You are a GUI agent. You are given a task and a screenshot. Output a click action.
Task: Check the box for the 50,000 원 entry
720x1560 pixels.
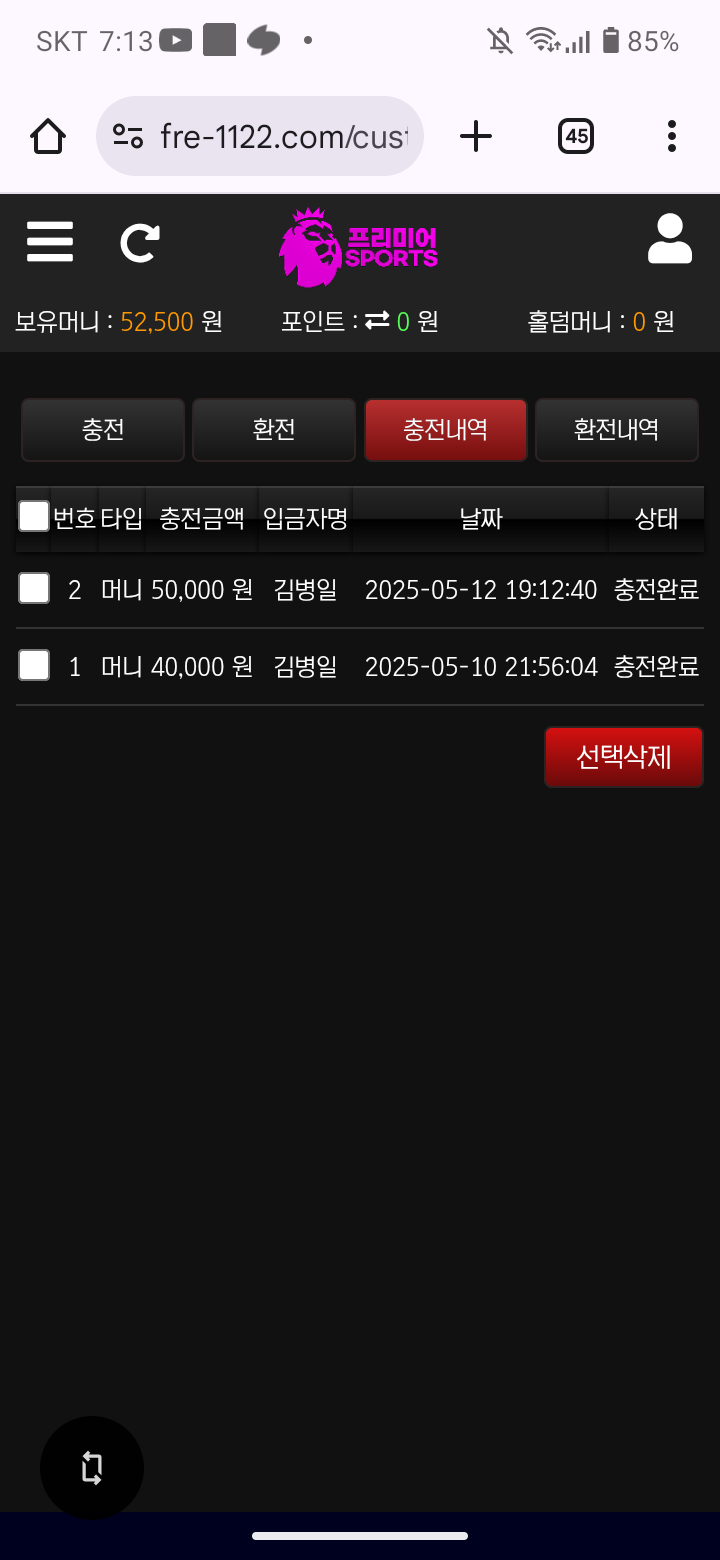pos(34,588)
